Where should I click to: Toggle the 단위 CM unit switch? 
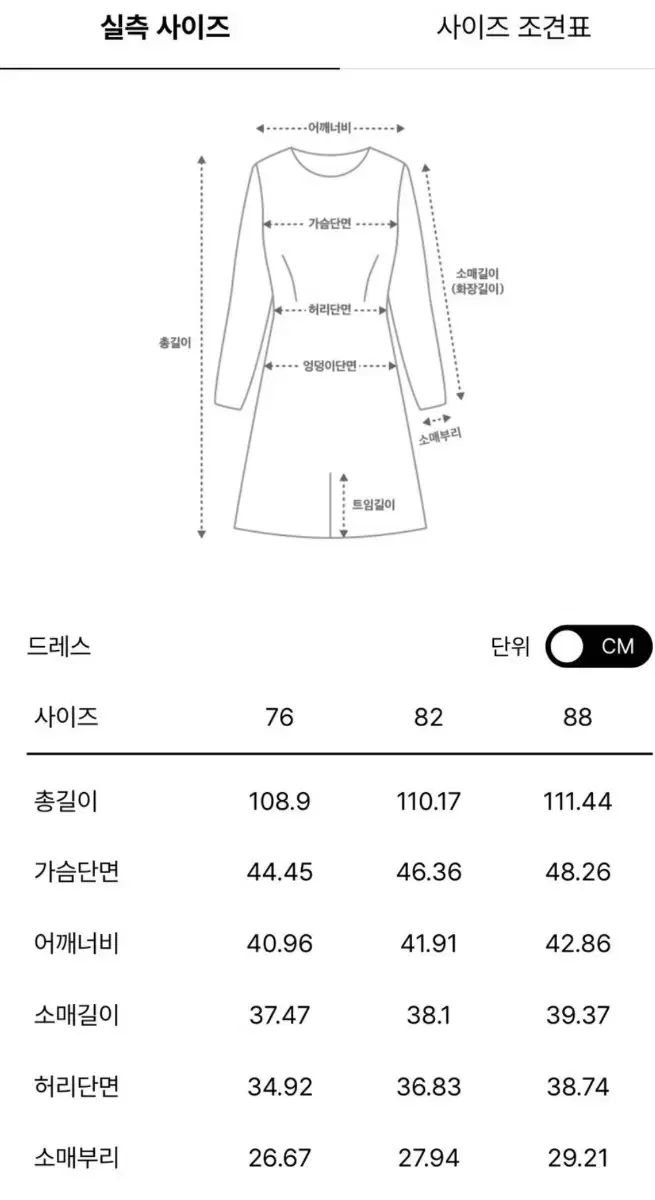pos(598,646)
